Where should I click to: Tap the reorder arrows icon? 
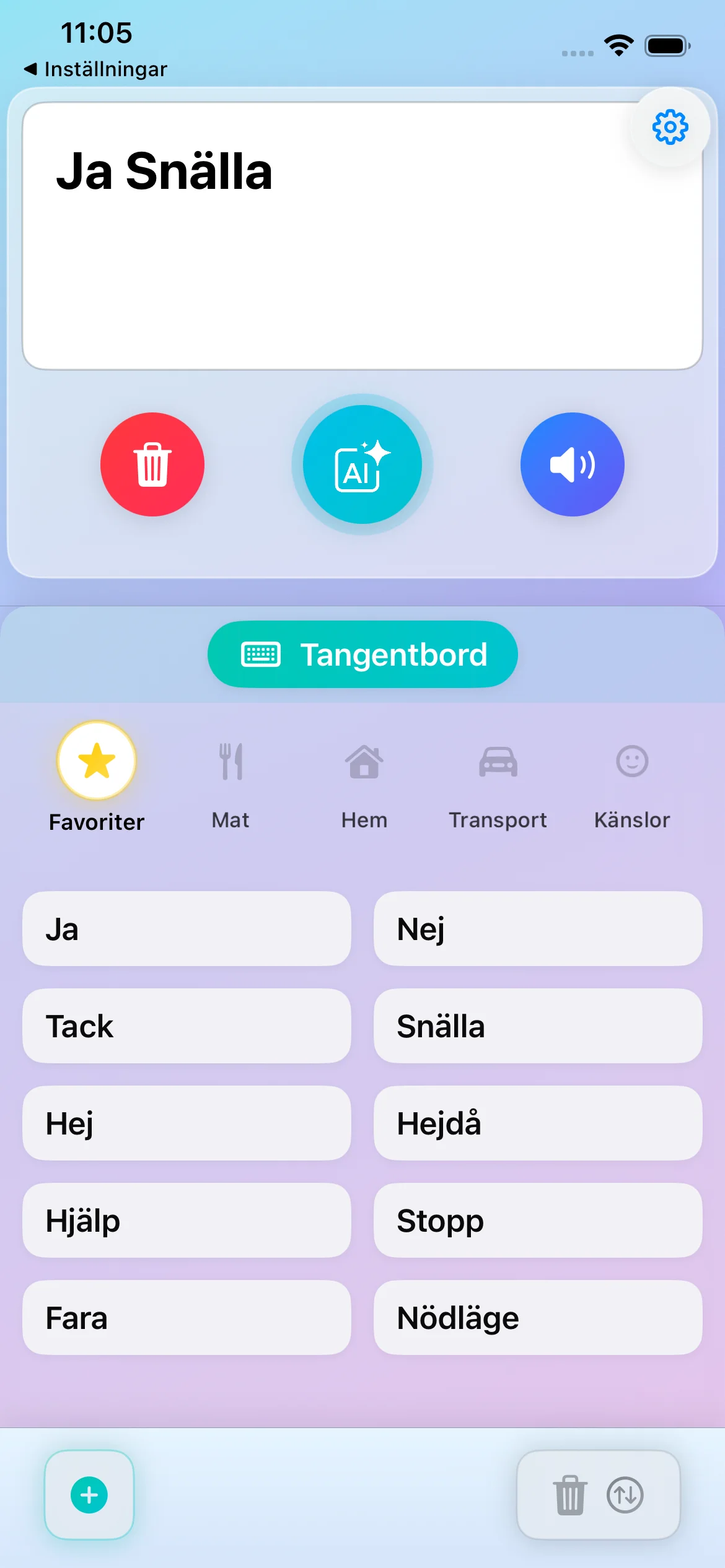click(x=625, y=1495)
